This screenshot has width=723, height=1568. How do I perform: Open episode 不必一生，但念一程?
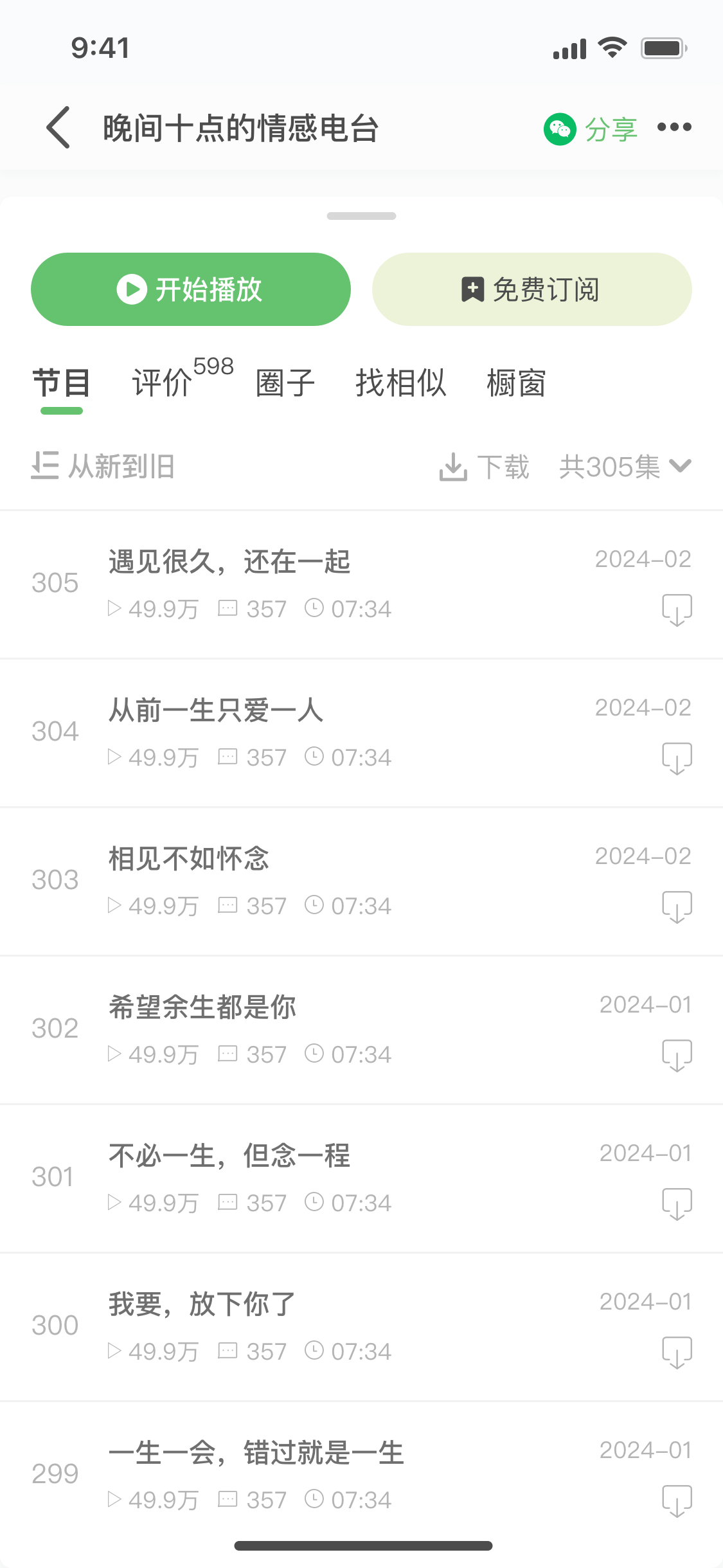[361, 1178]
